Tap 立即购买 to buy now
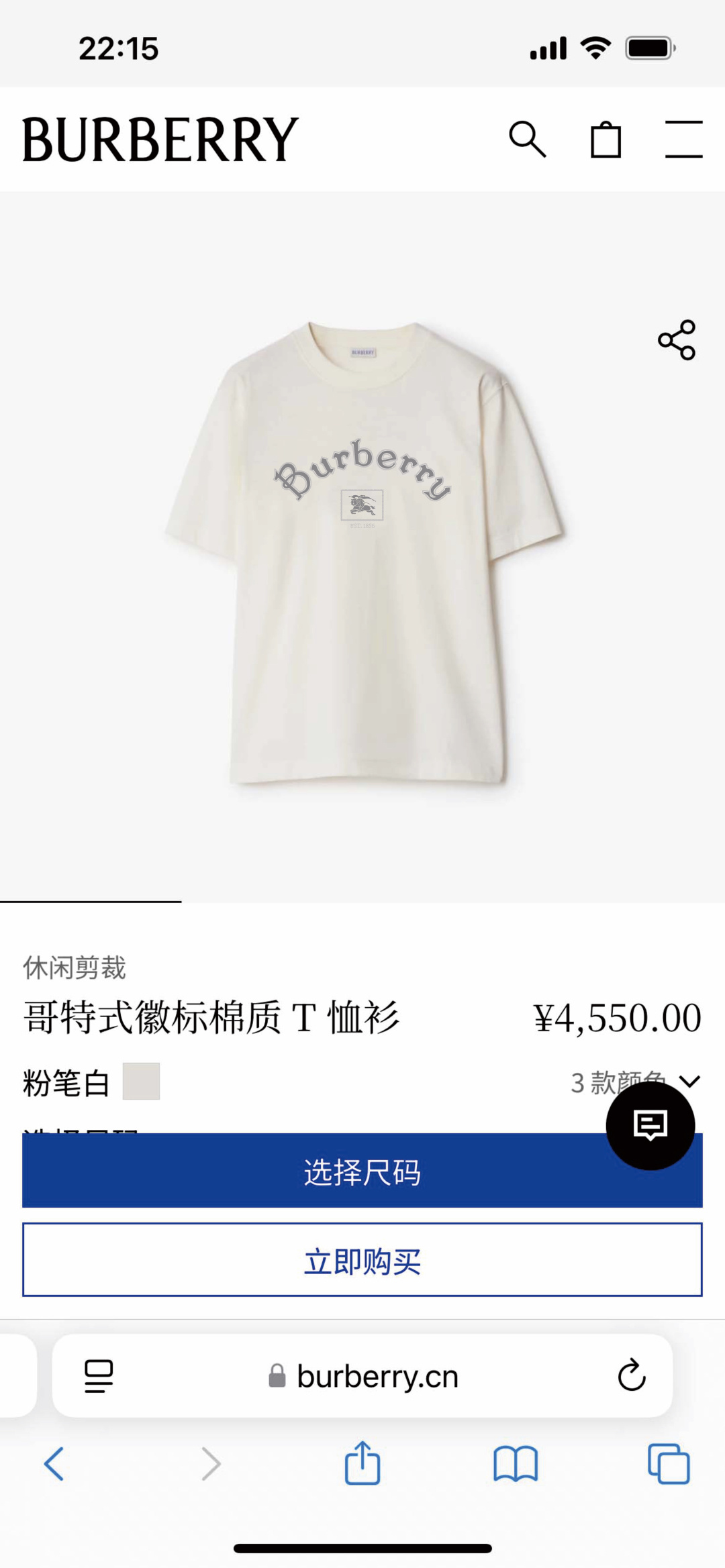The width and height of the screenshot is (725, 1568). (x=362, y=1259)
